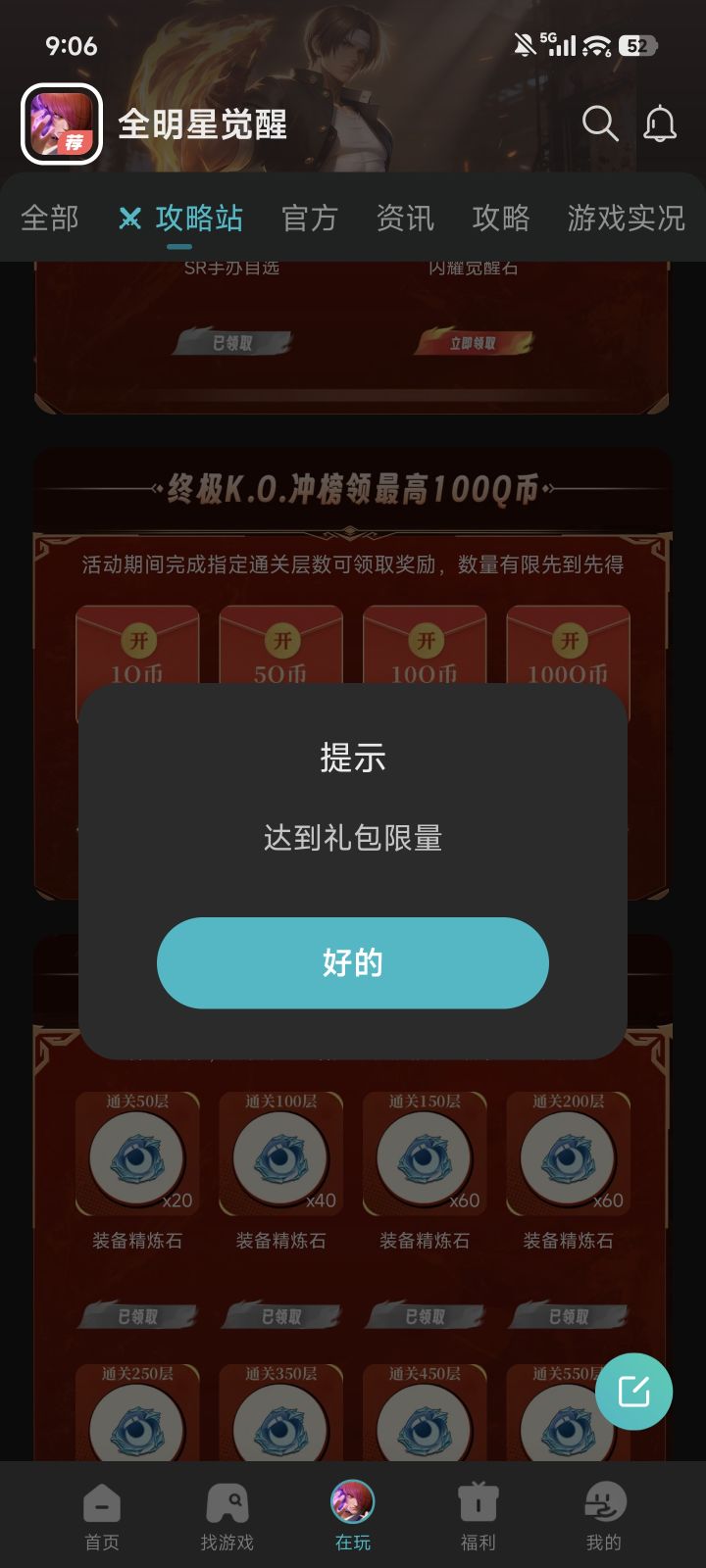Screen dimensions: 706x1568
Task: Switch to the 官方 tab
Action: [312, 218]
